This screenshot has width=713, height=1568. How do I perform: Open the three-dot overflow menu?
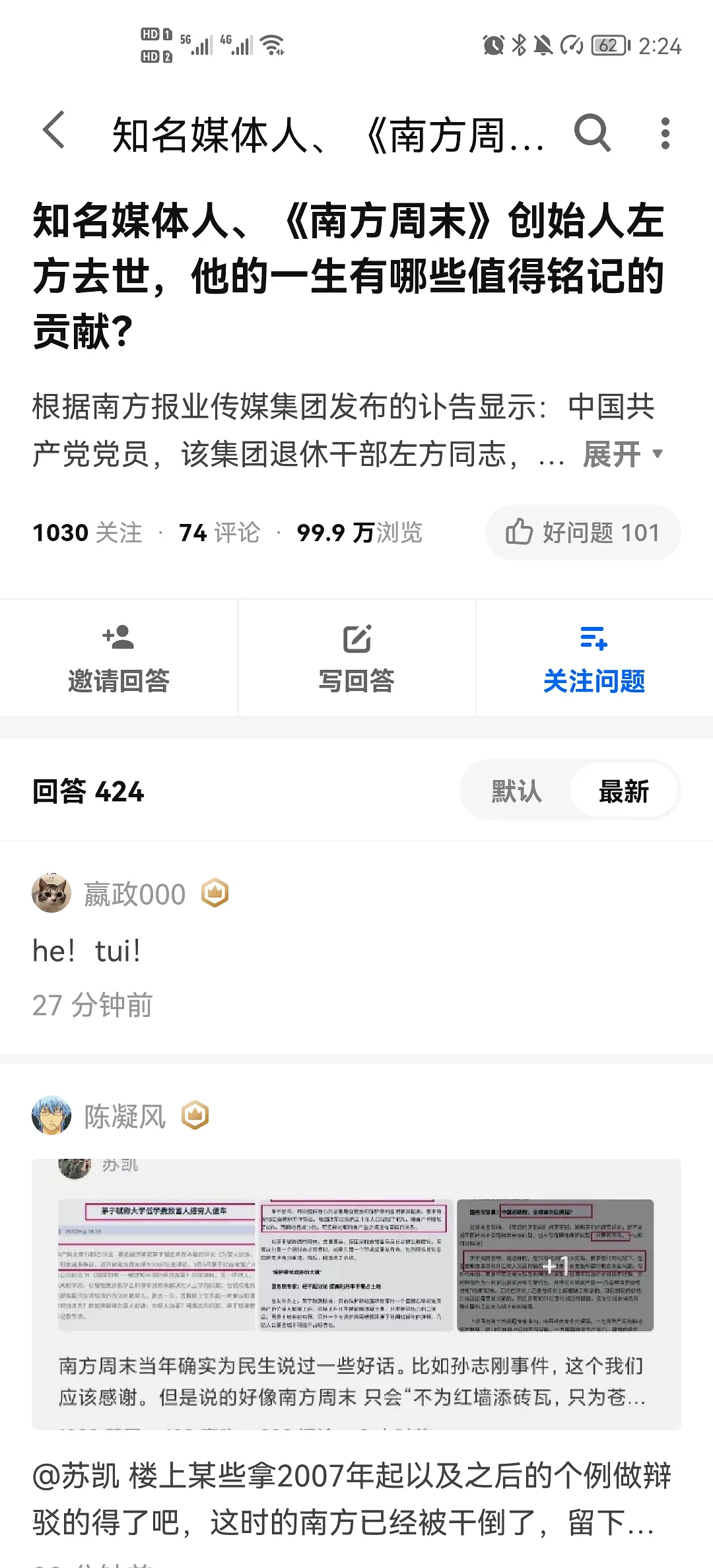[665, 133]
